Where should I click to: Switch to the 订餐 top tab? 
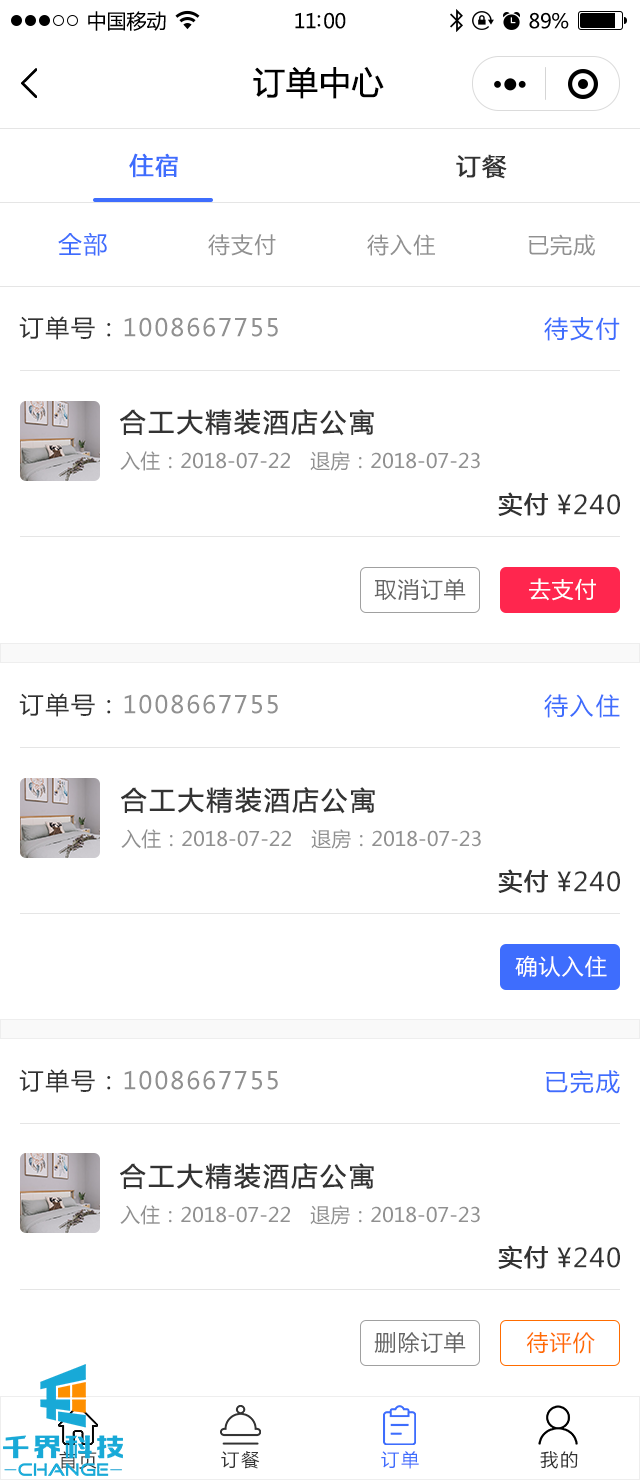pyautogui.click(x=481, y=166)
